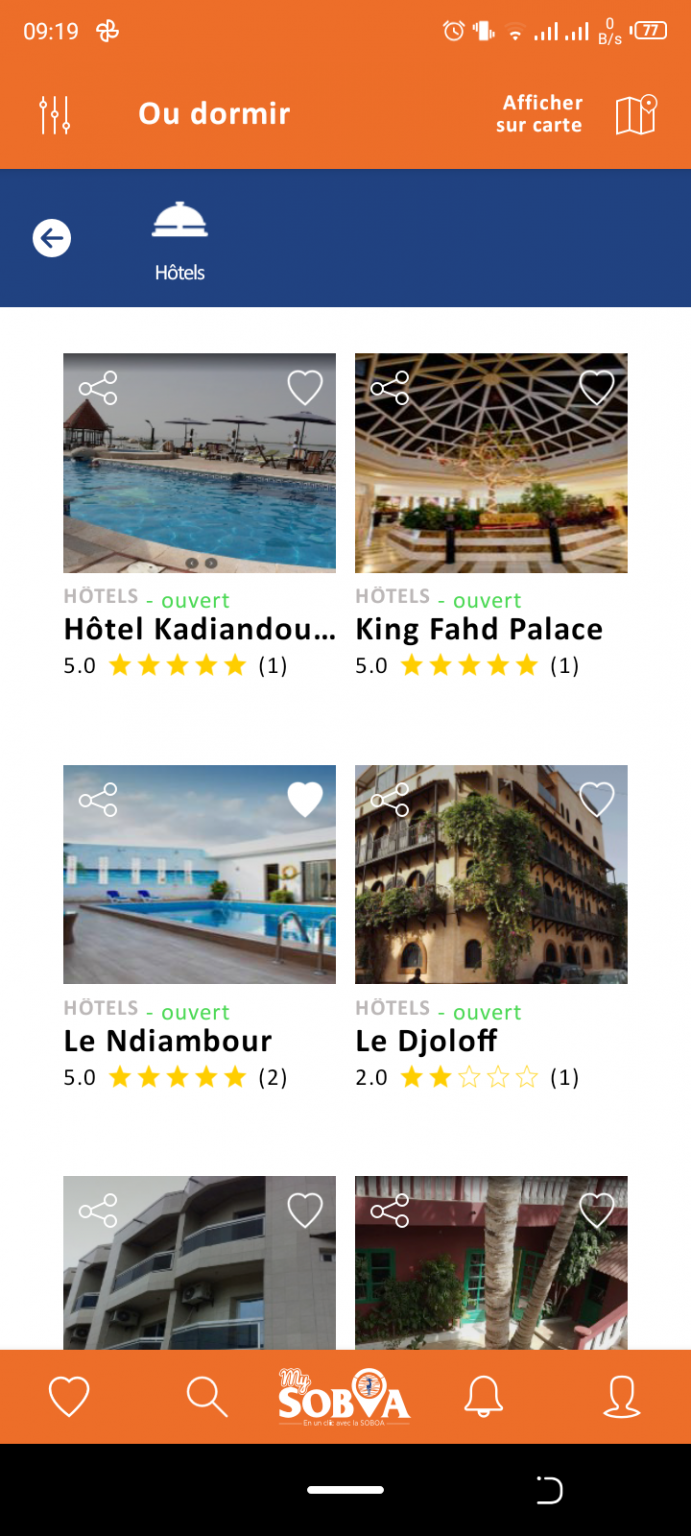Select the Hôtels category

pyautogui.click(x=180, y=240)
